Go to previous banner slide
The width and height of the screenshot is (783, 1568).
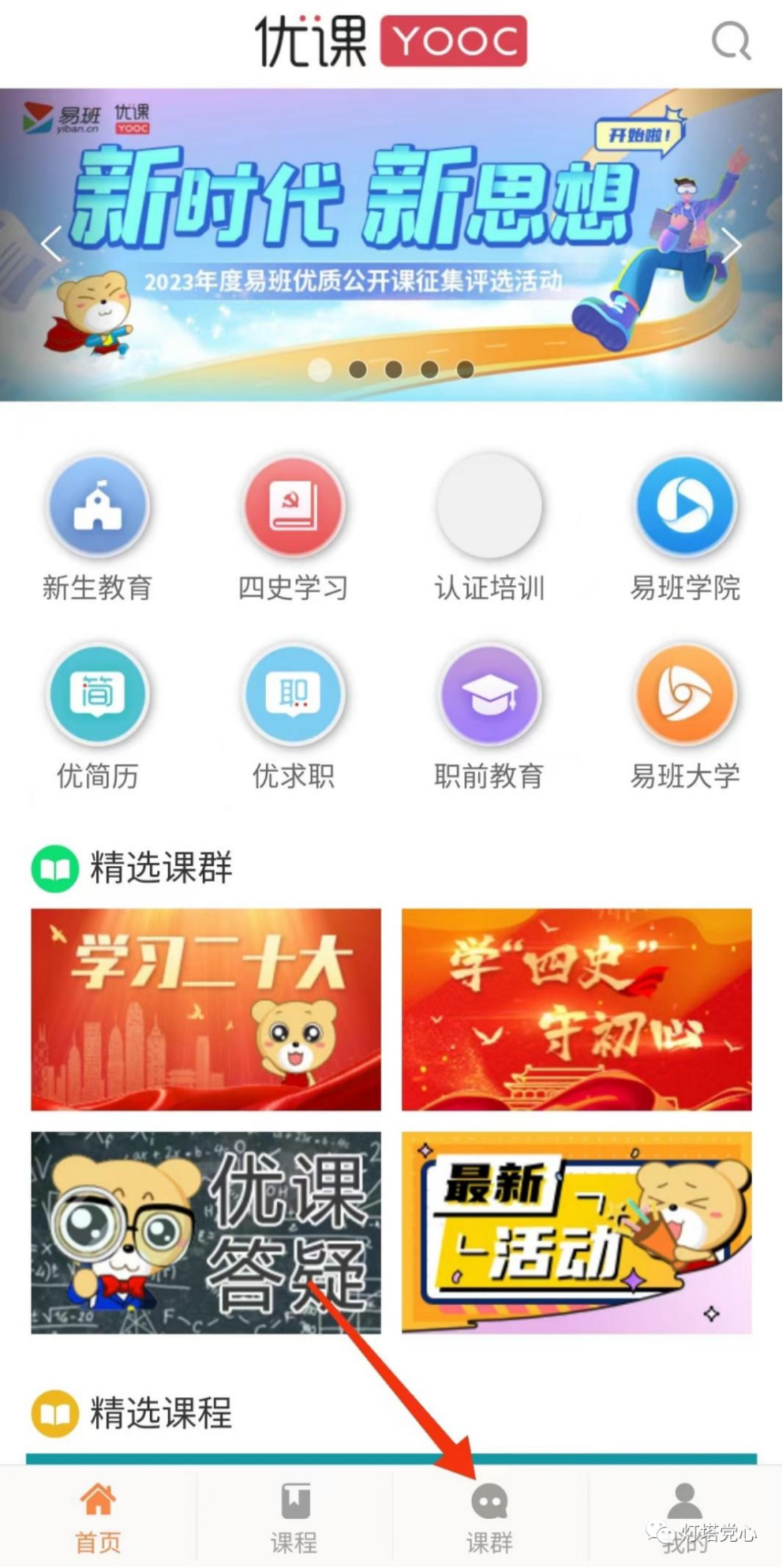pyautogui.click(x=52, y=243)
